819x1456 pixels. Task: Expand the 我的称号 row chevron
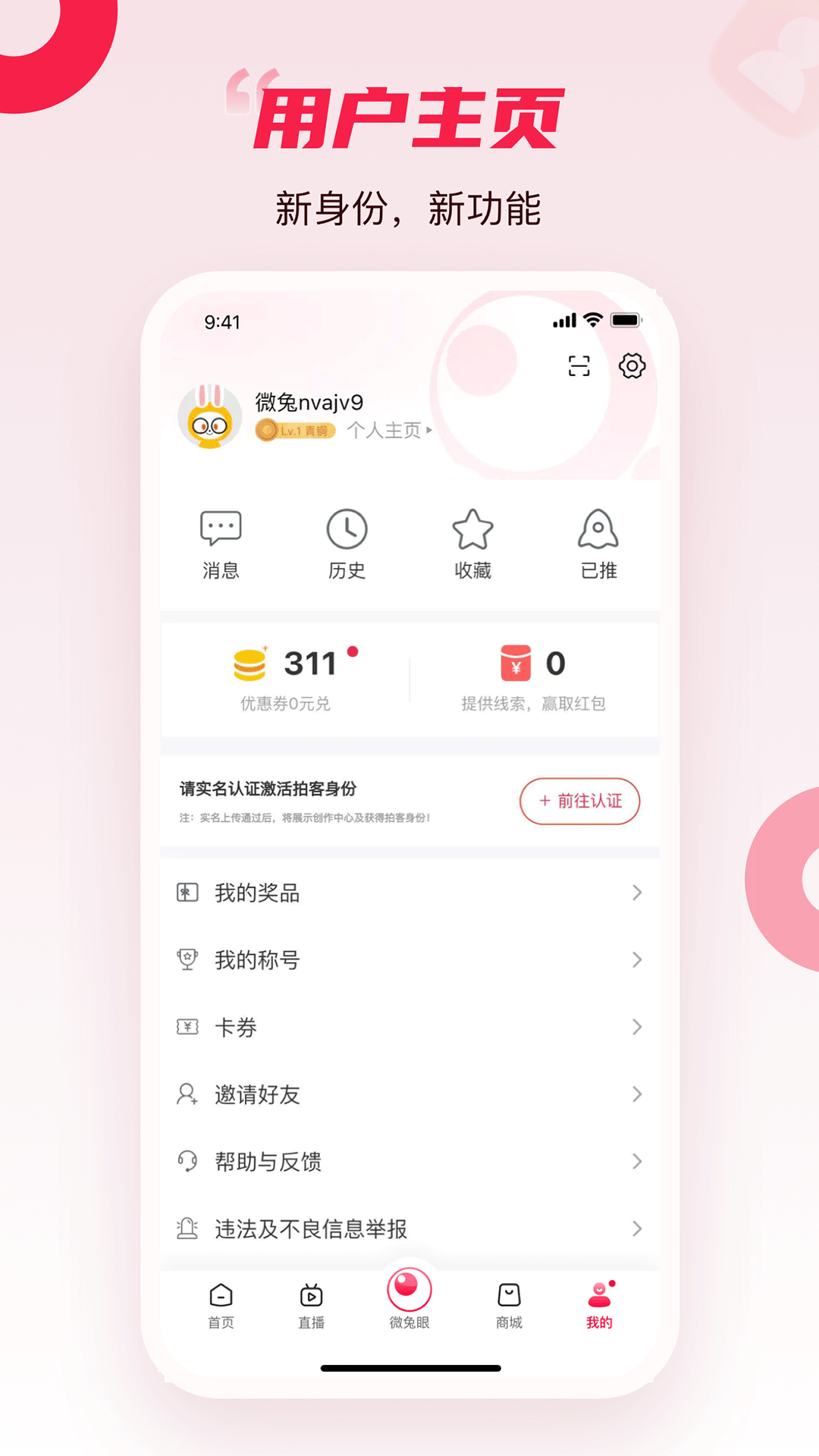(x=636, y=960)
